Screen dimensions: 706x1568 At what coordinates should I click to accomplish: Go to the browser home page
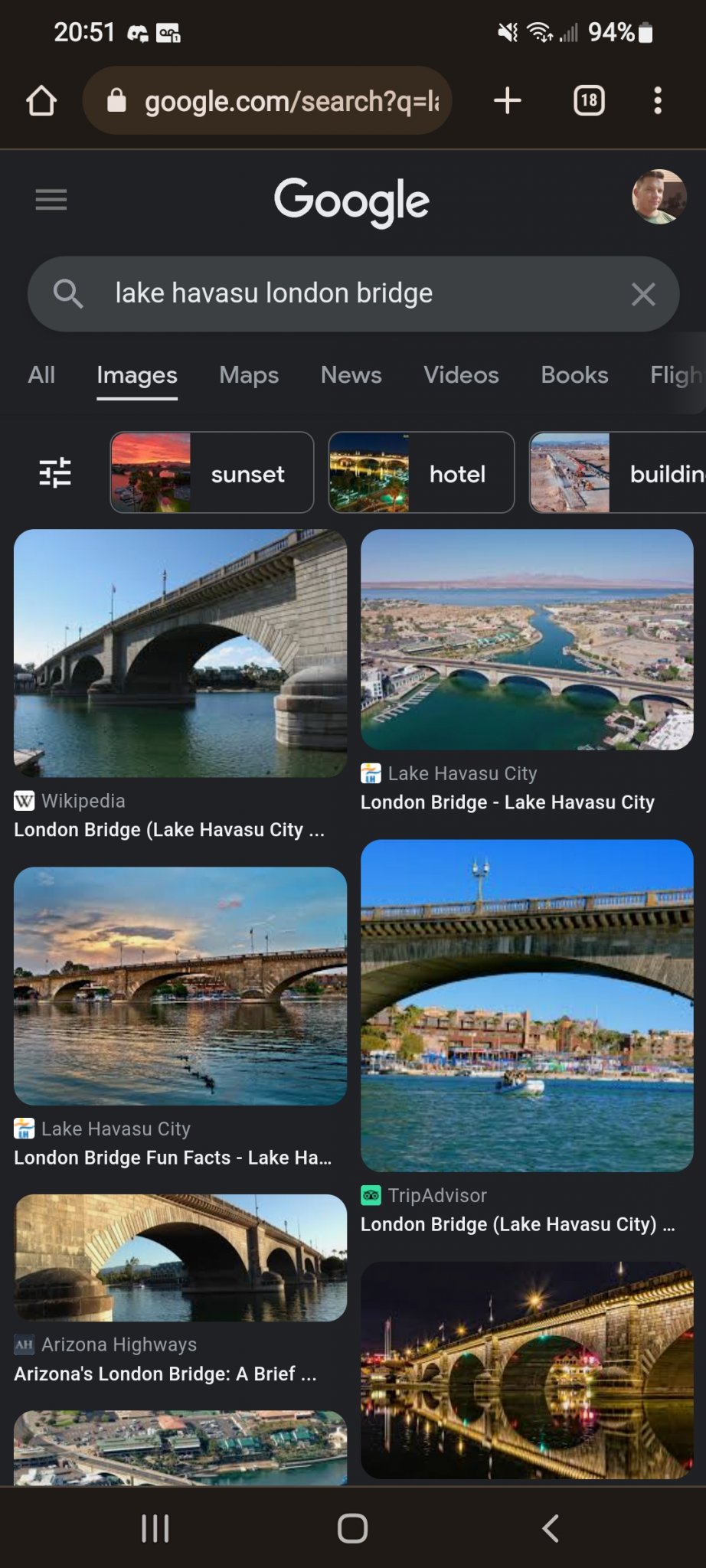click(x=41, y=100)
